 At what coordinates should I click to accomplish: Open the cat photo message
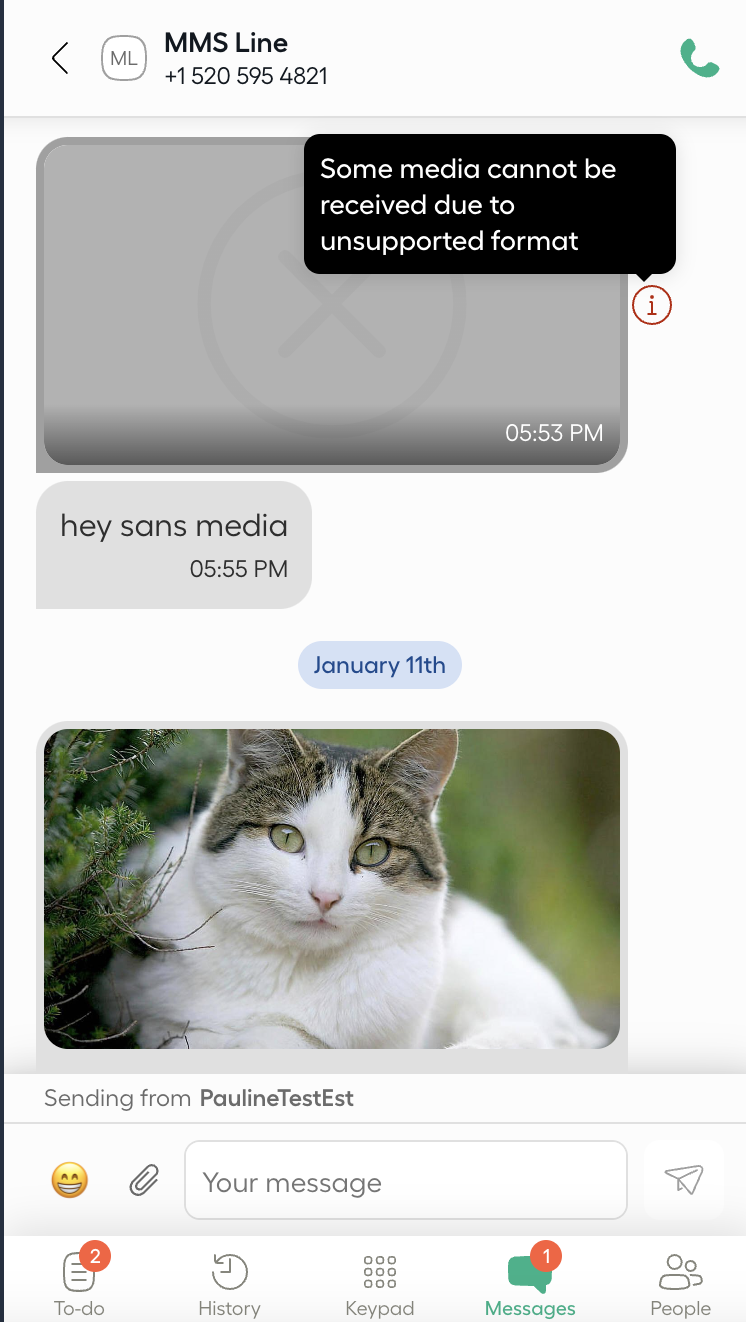(331, 888)
